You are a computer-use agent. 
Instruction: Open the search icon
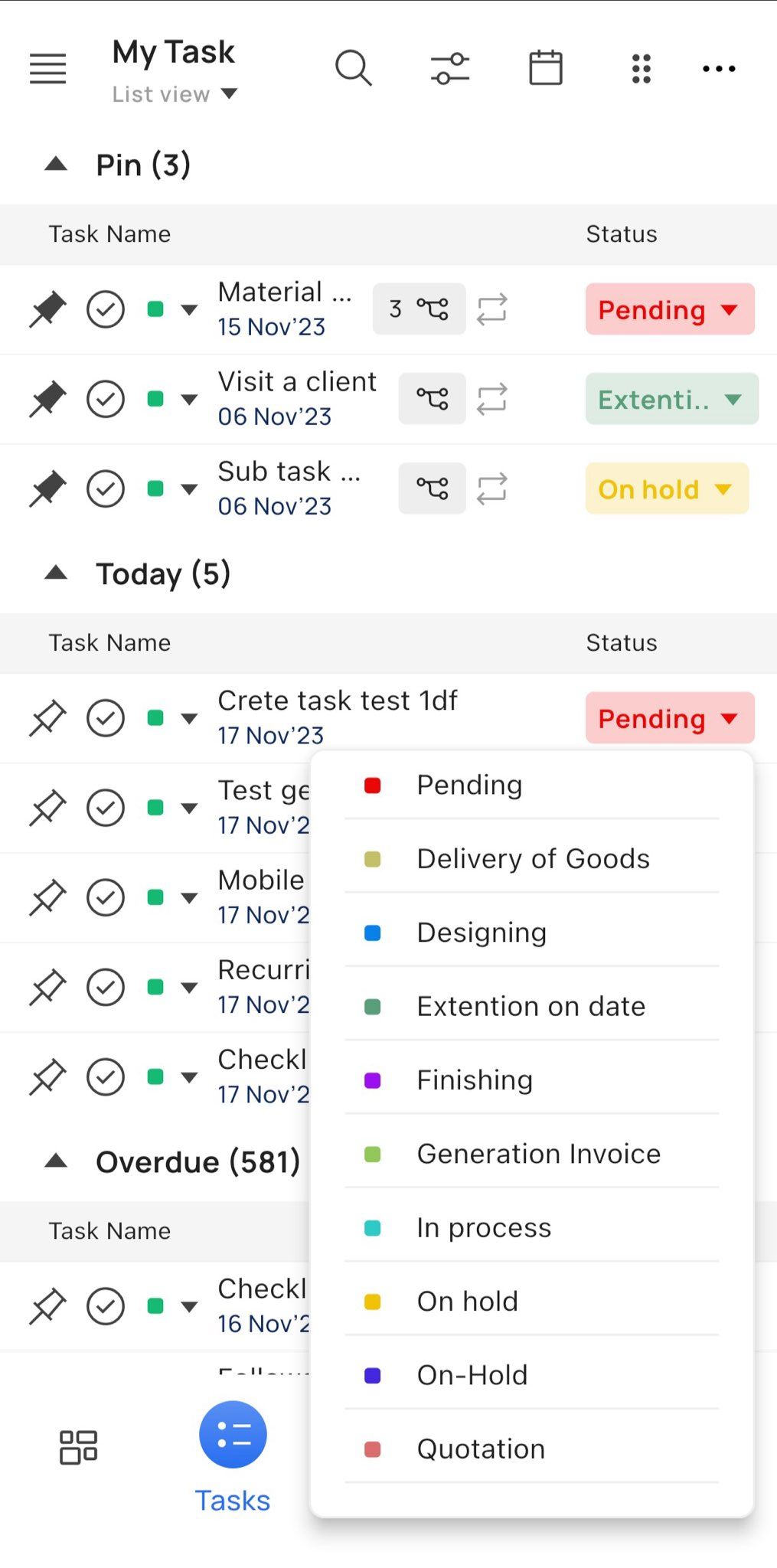click(x=354, y=69)
